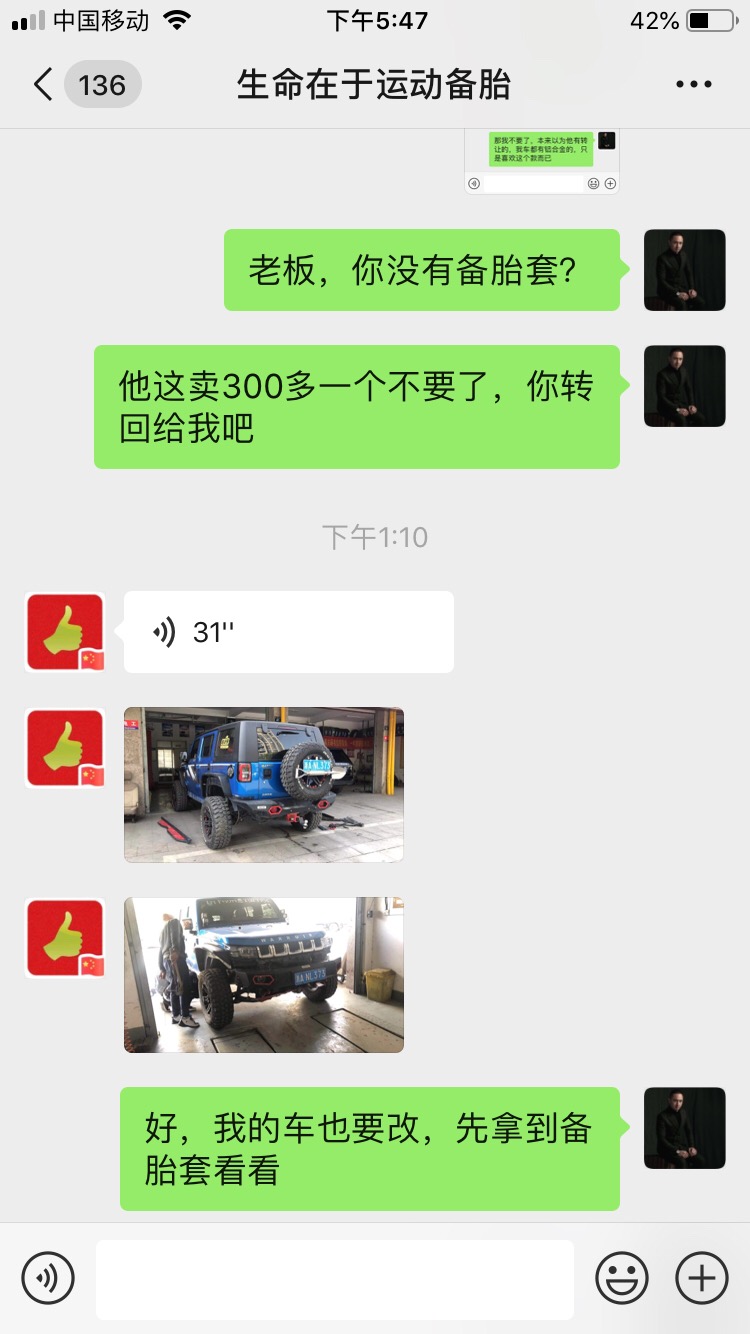The height and width of the screenshot is (1334, 750).
Task: Open the screenshot thumbnail at the top
Action: 541,160
